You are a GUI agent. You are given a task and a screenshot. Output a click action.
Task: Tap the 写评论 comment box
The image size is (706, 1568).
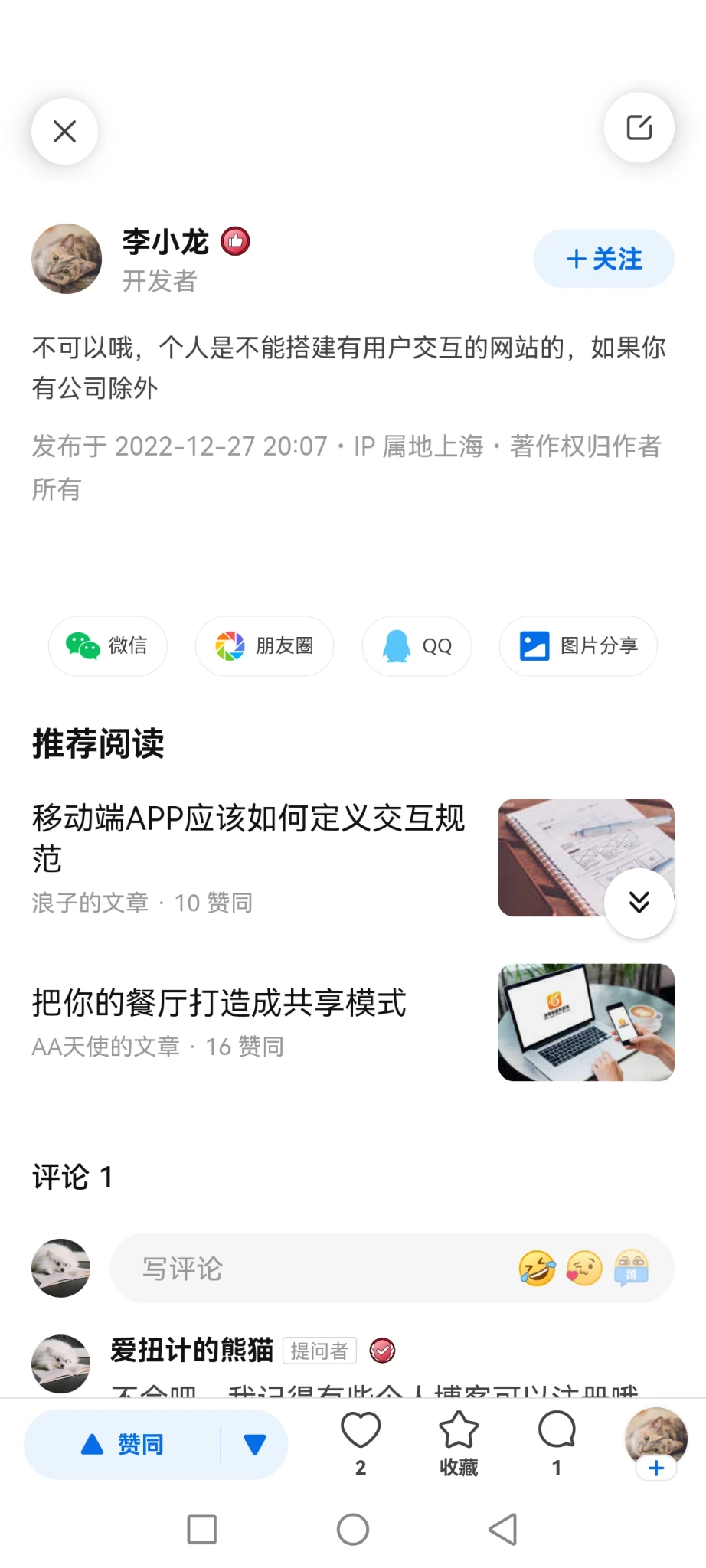(x=306, y=1268)
